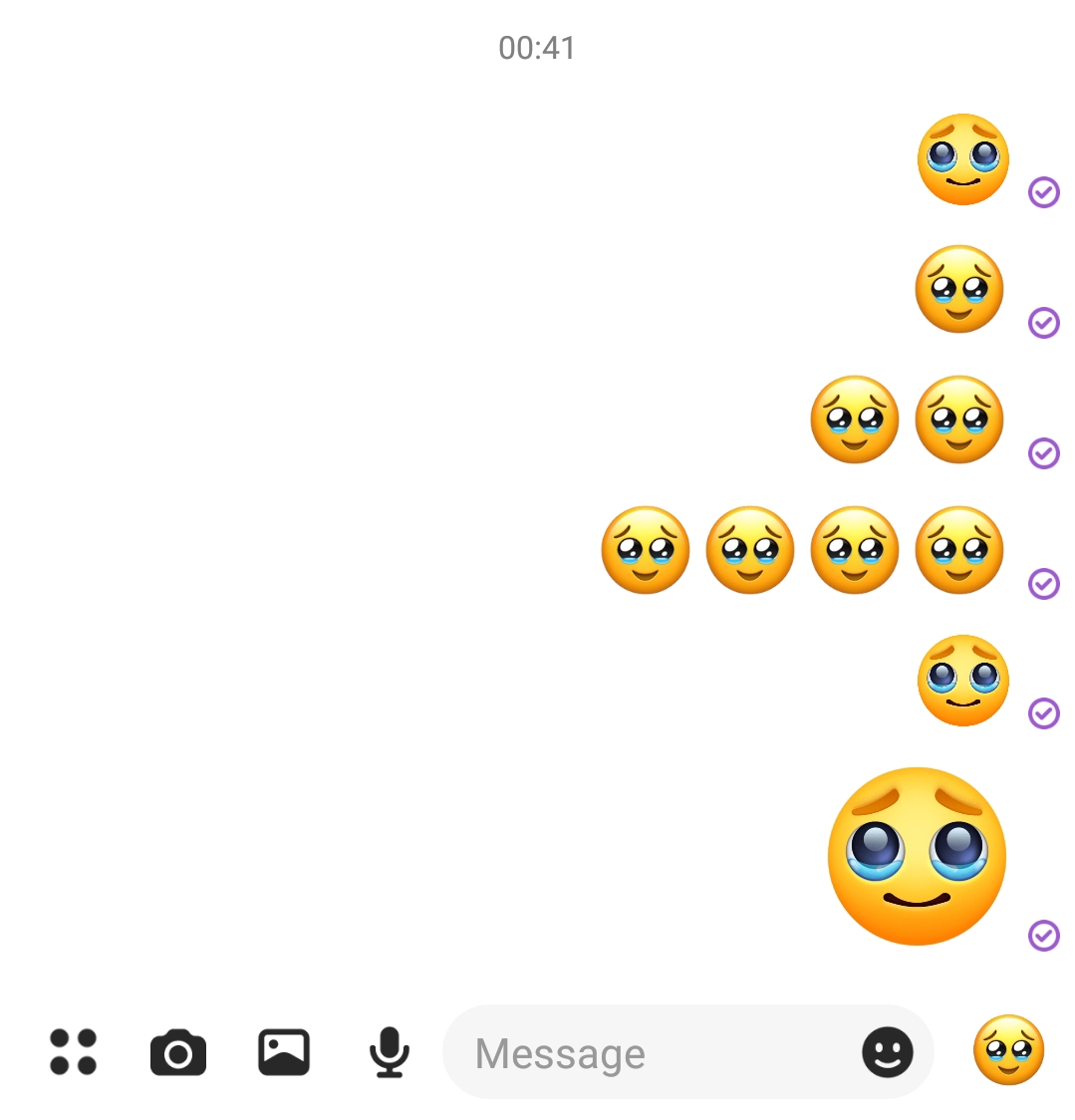Image resolution: width=1075 pixels, height=1120 pixels.
Task: Tap the checkmark next to the two-emoji message
Action: click(x=1043, y=453)
